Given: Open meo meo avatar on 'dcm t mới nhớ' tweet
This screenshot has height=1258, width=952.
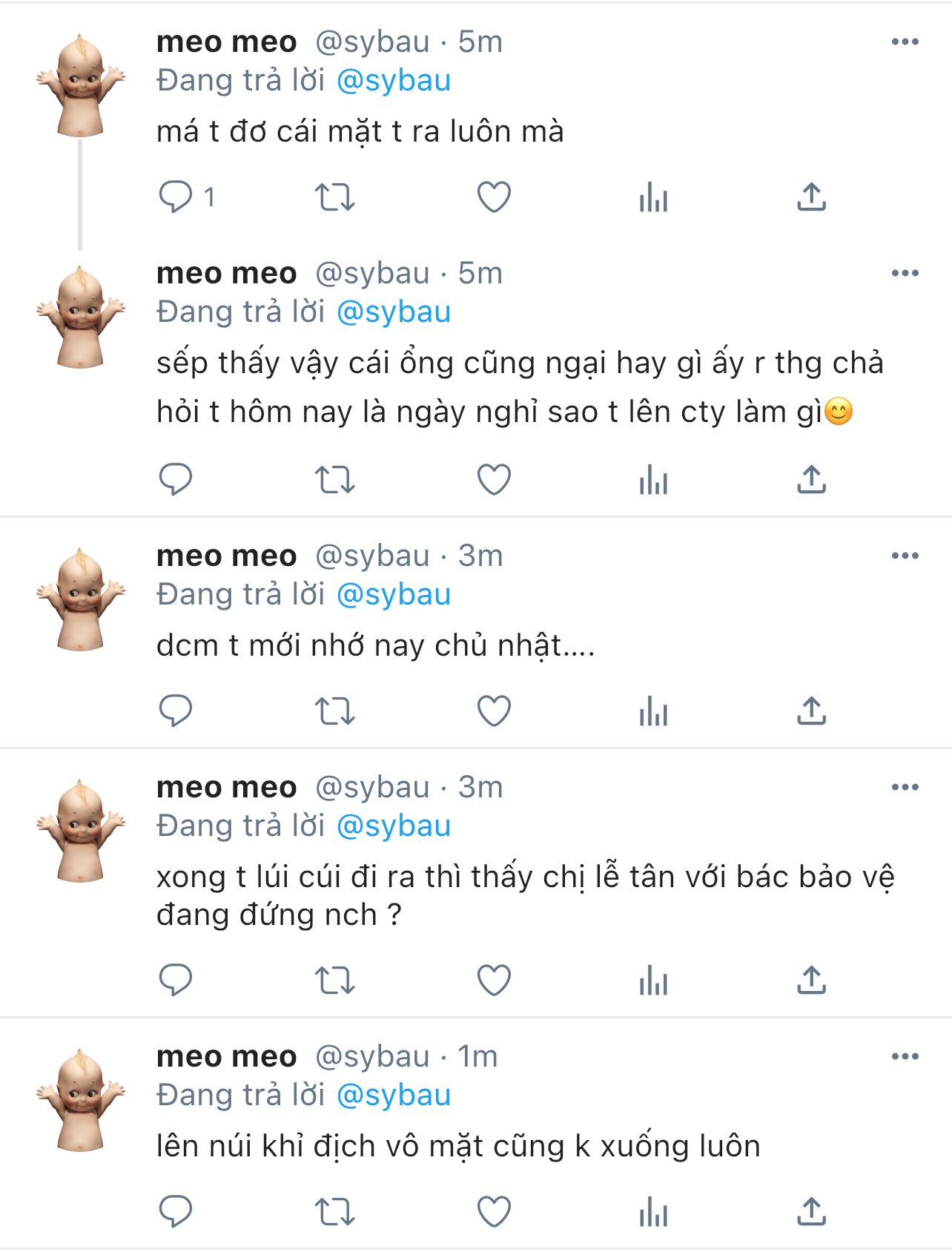Looking at the screenshot, I should 80,599.
